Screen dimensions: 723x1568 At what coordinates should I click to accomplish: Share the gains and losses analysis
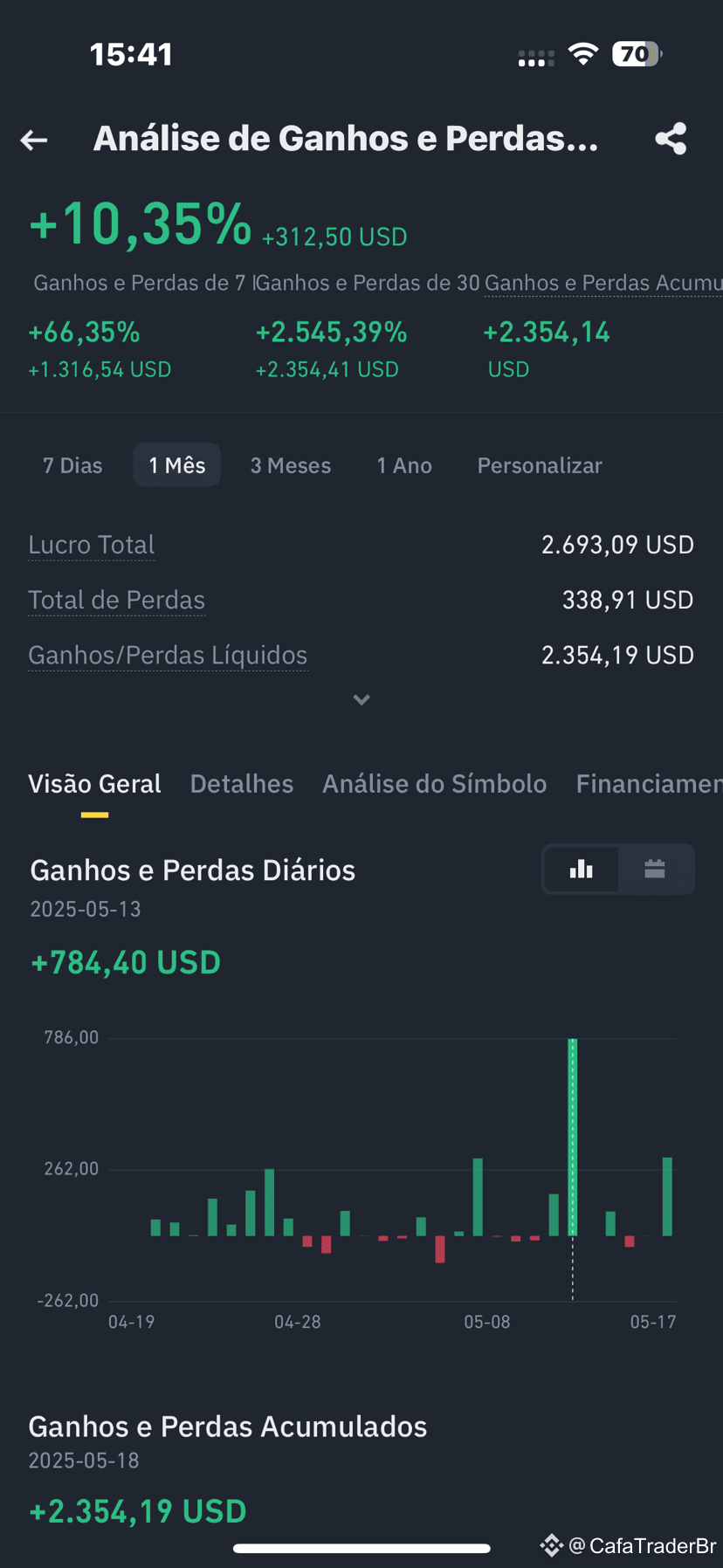pyautogui.click(x=671, y=139)
